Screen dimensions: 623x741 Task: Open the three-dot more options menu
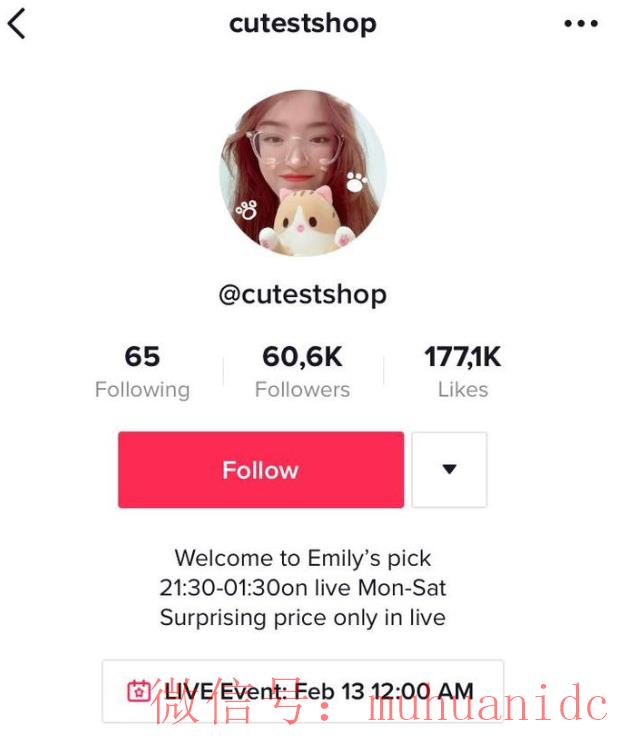(x=580, y=24)
